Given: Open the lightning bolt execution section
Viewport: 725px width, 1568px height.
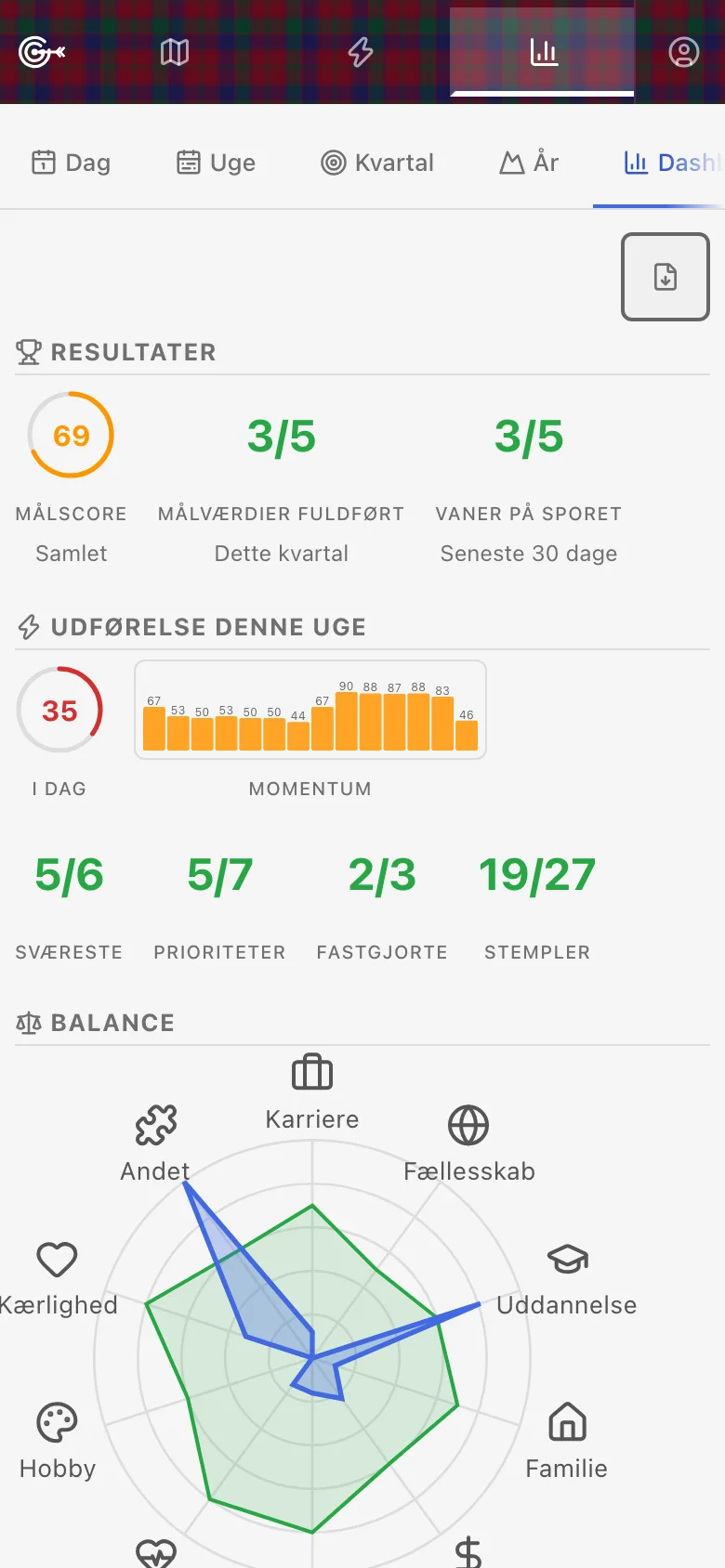Looking at the screenshot, I should [361, 52].
